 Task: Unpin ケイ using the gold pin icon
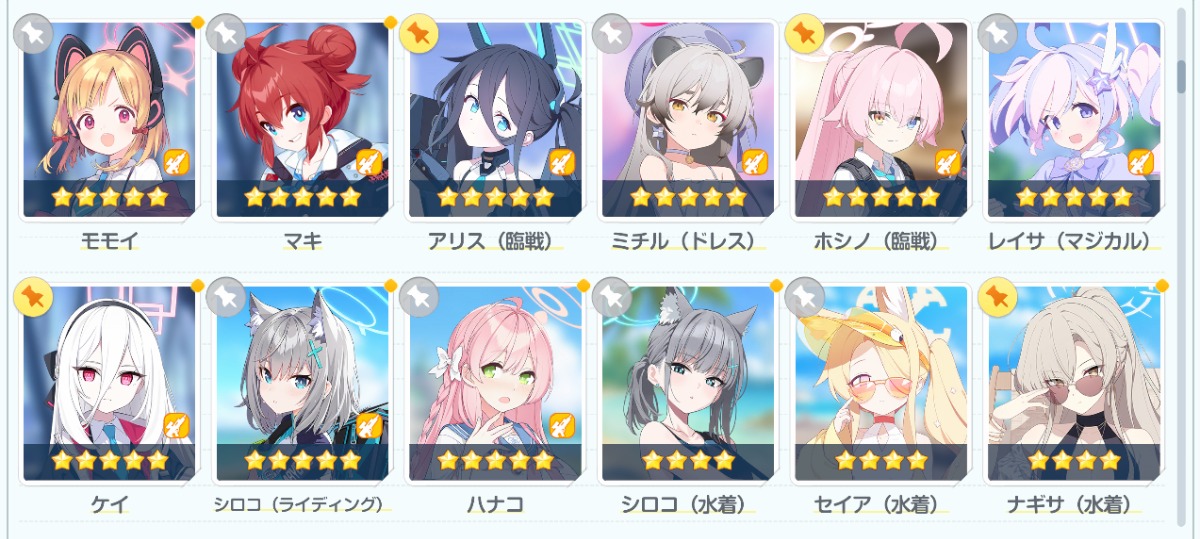click(x=33, y=297)
